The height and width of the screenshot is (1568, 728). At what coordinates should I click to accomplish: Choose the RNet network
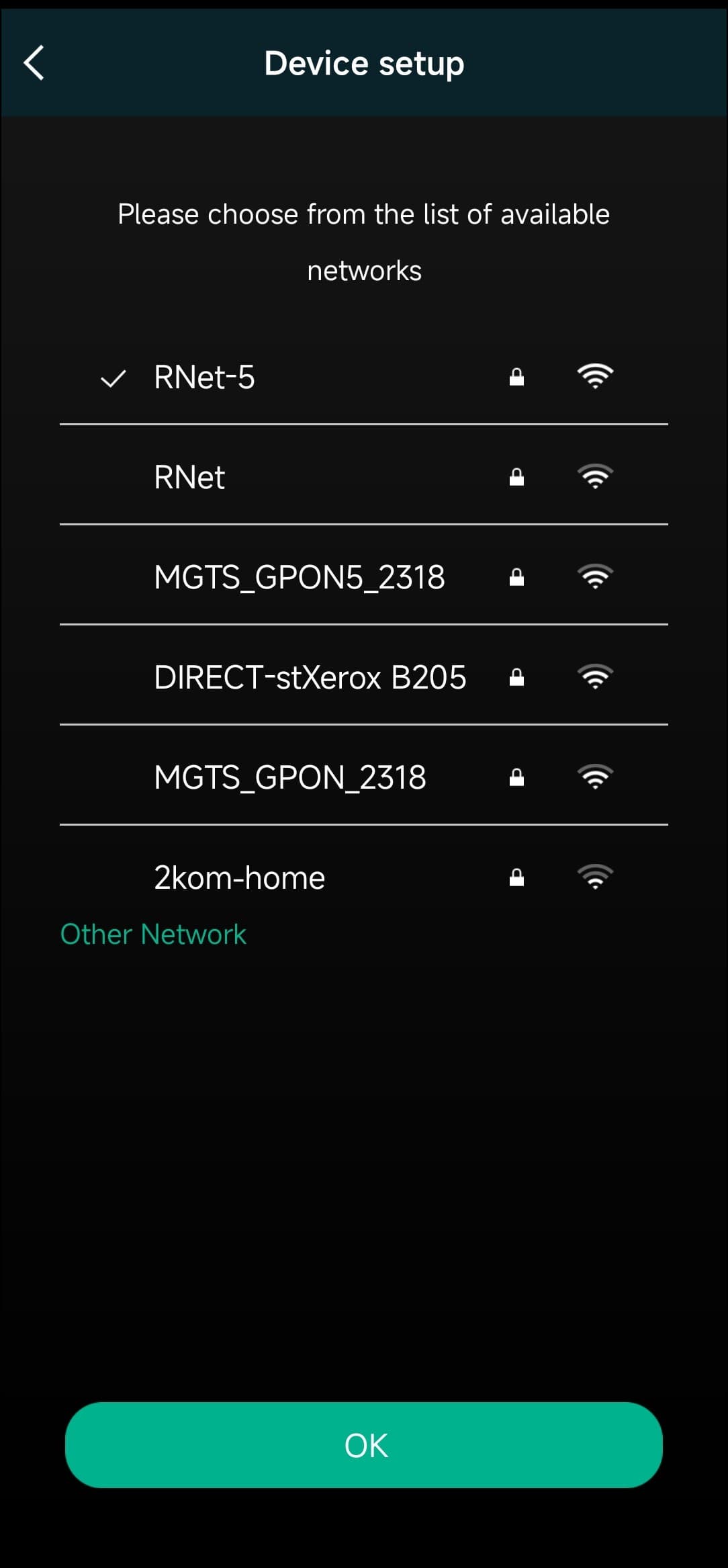pyautogui.click(x=190, y=477)
